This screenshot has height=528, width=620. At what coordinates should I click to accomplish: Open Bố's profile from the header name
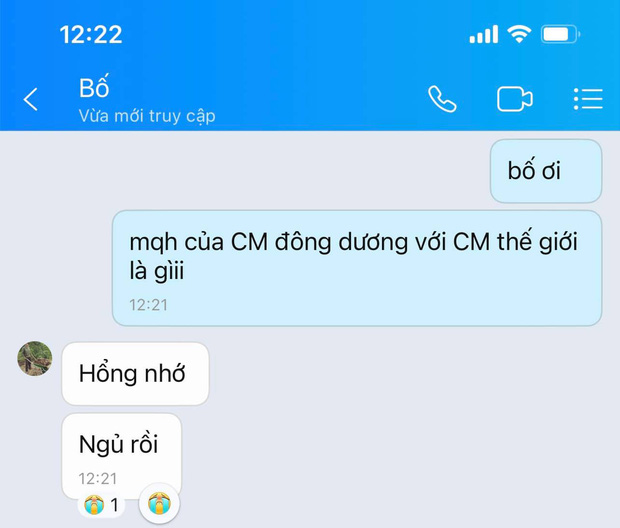pos(94,88)
